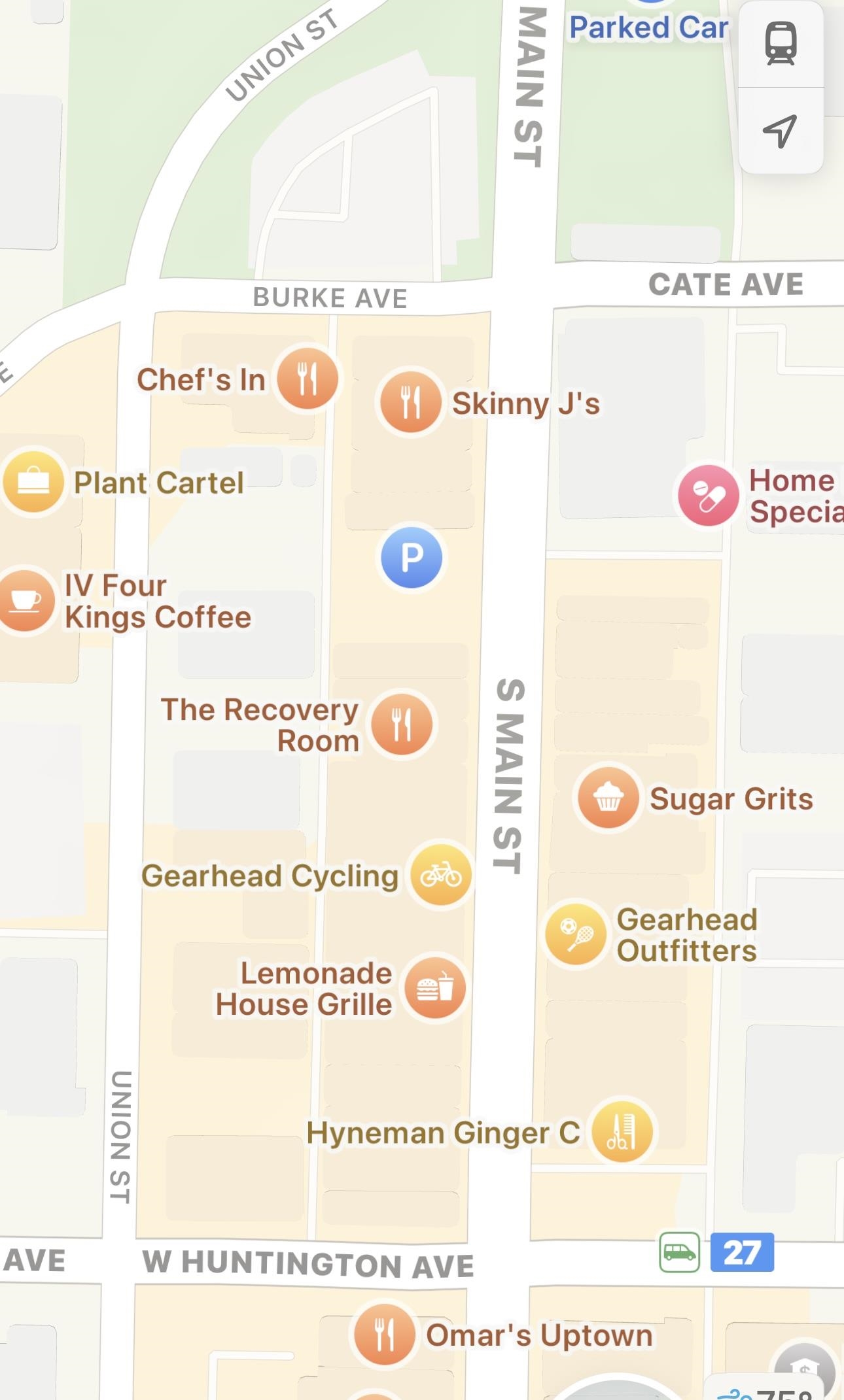Select the Home Specialty pharmacy pin
844x1400 pixels.
coord(709,496)
